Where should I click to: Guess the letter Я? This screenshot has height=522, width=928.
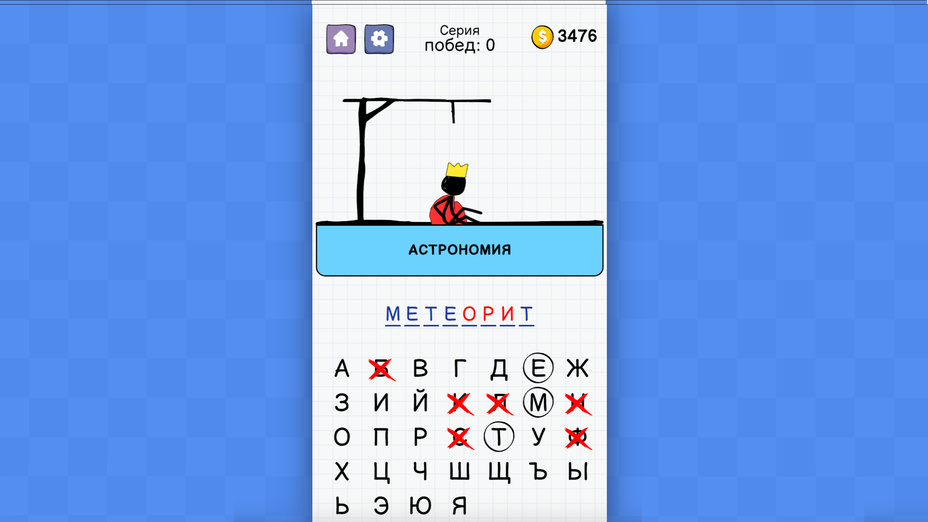click(x=460, y=505)
